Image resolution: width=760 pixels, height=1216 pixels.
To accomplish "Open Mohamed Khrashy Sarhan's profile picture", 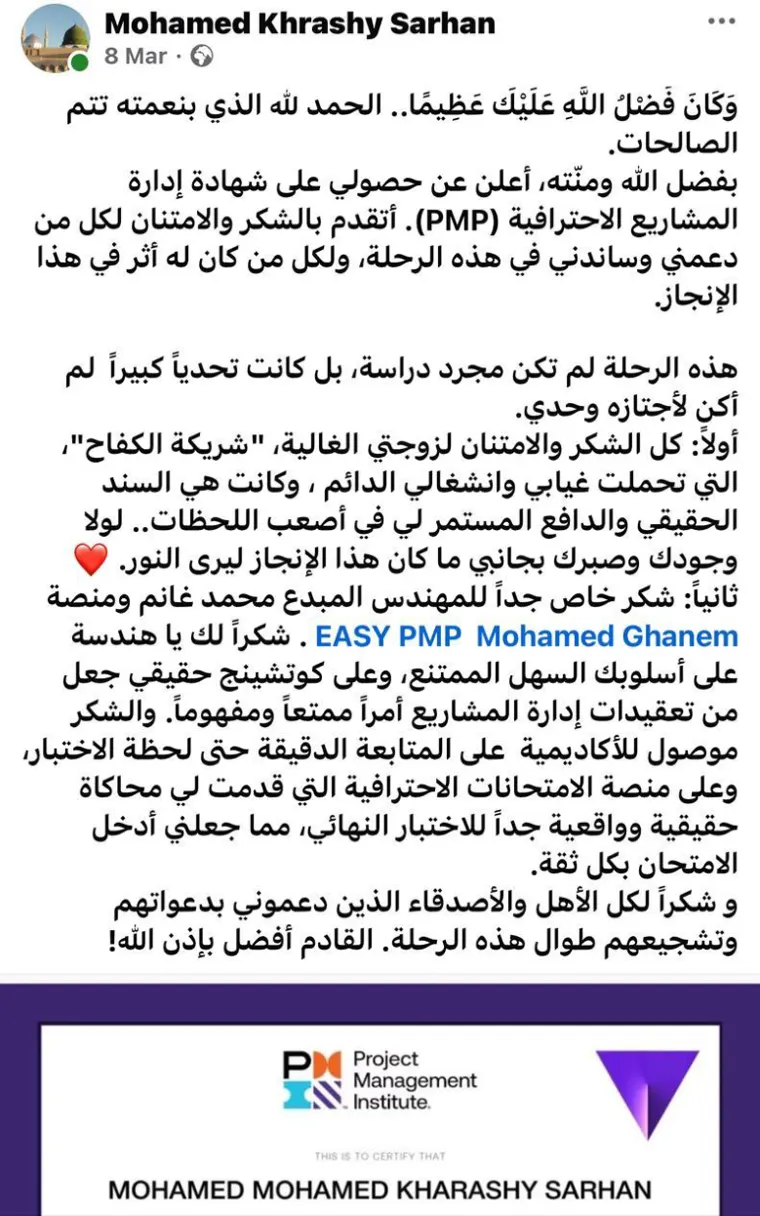I will point(54,38).
